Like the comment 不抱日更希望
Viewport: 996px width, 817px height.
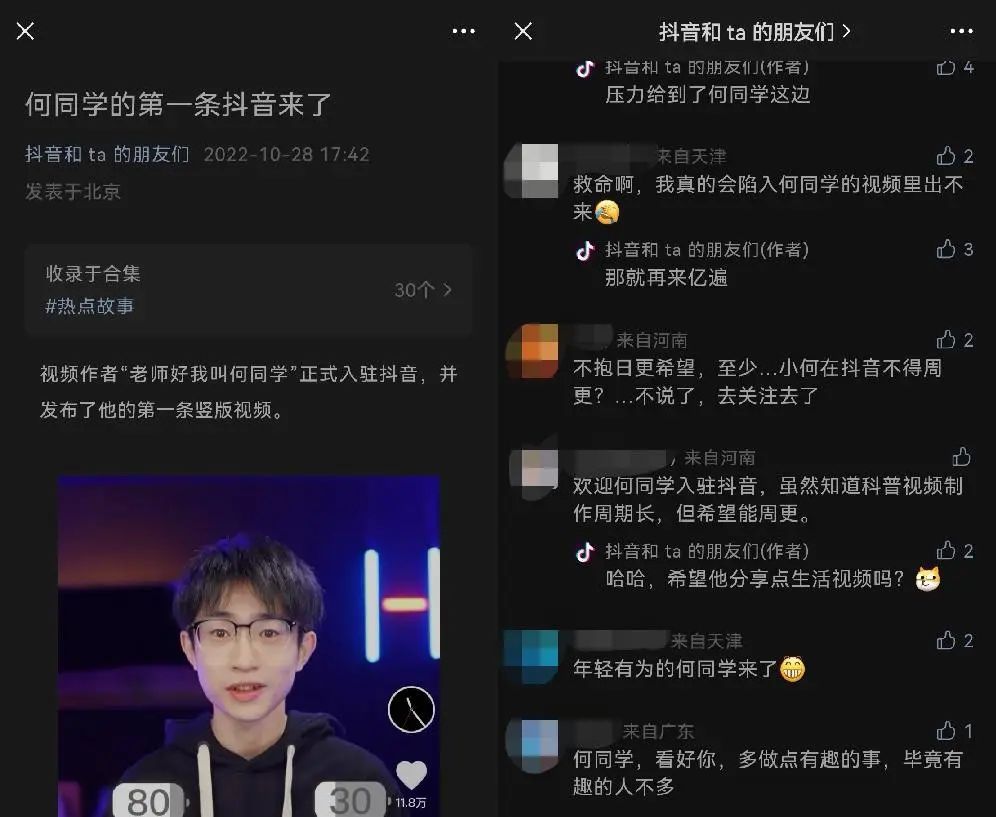(x=946, y=340)
